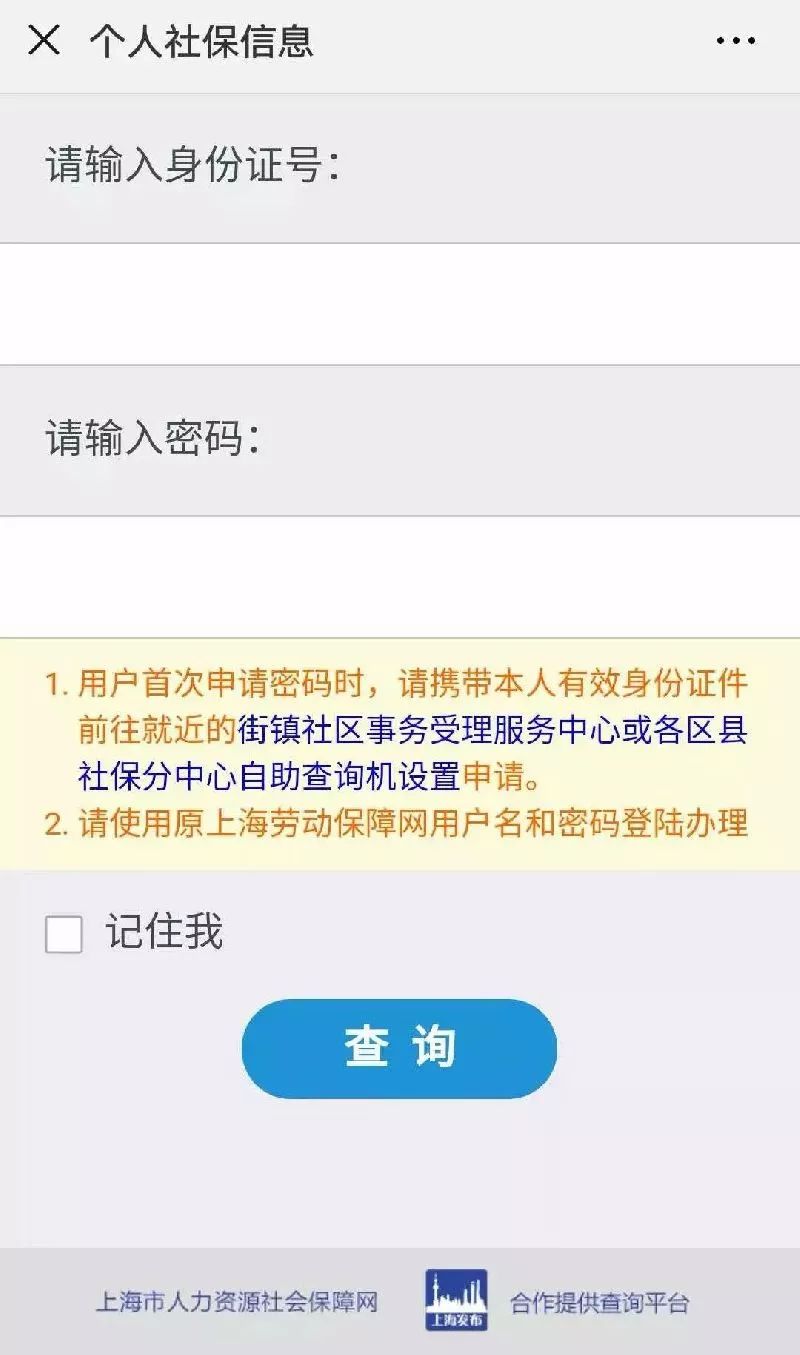Focus the password input field
The height and width of the screenshot is (1355, 800).
(x=400, y=577)
